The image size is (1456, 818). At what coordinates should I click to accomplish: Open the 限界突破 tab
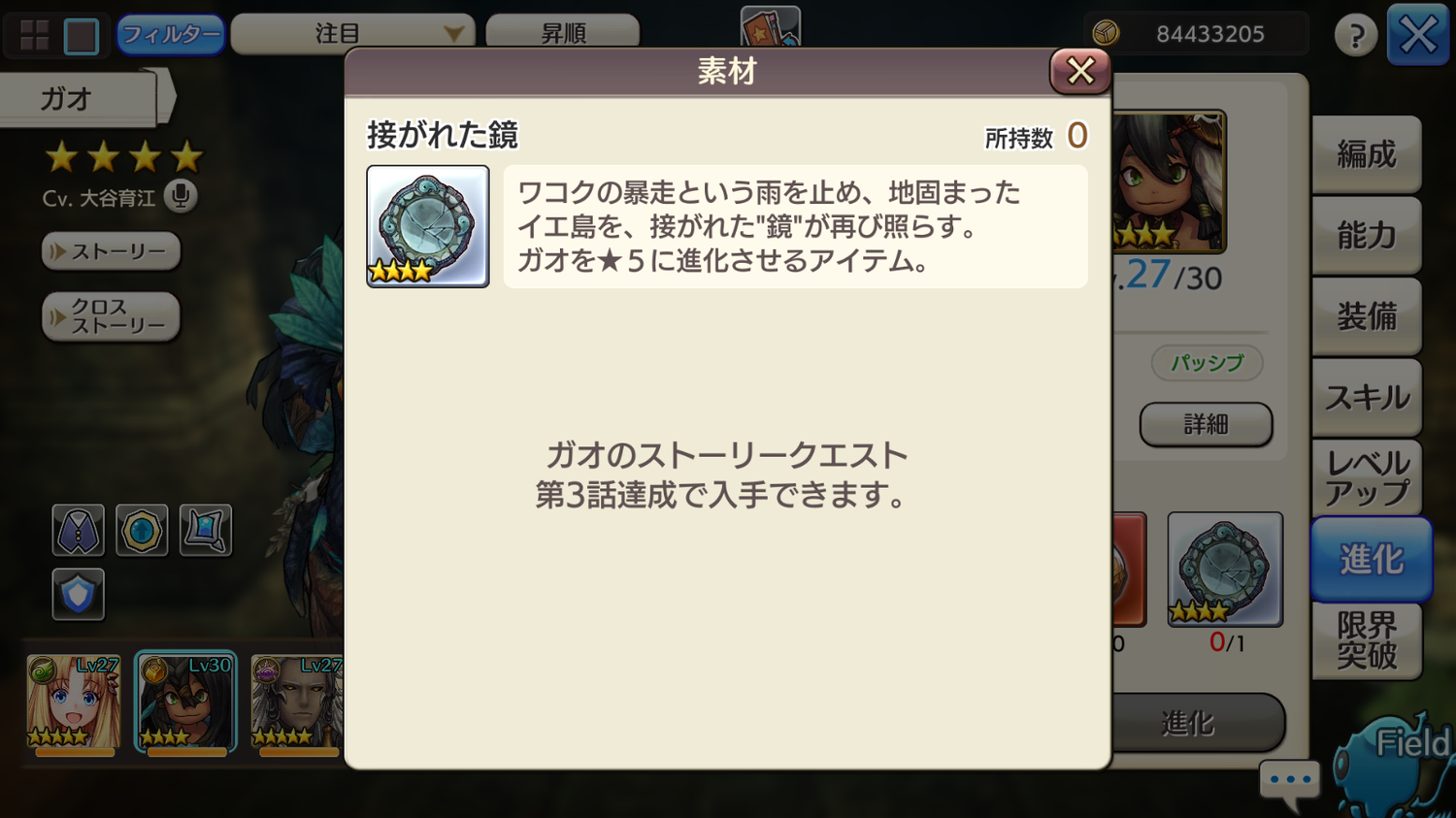[1366, 640]
